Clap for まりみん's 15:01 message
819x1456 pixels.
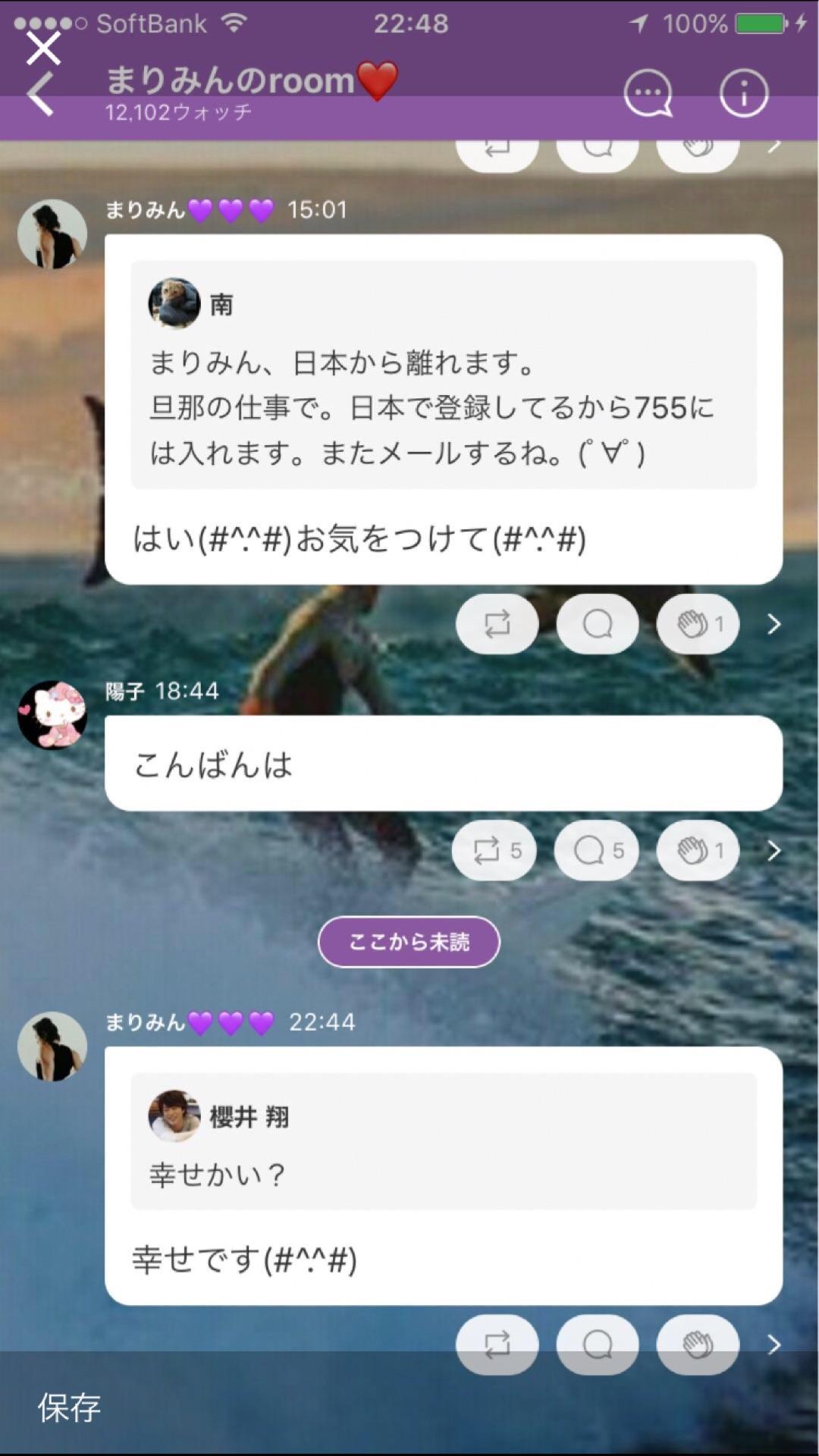(697, 623)
